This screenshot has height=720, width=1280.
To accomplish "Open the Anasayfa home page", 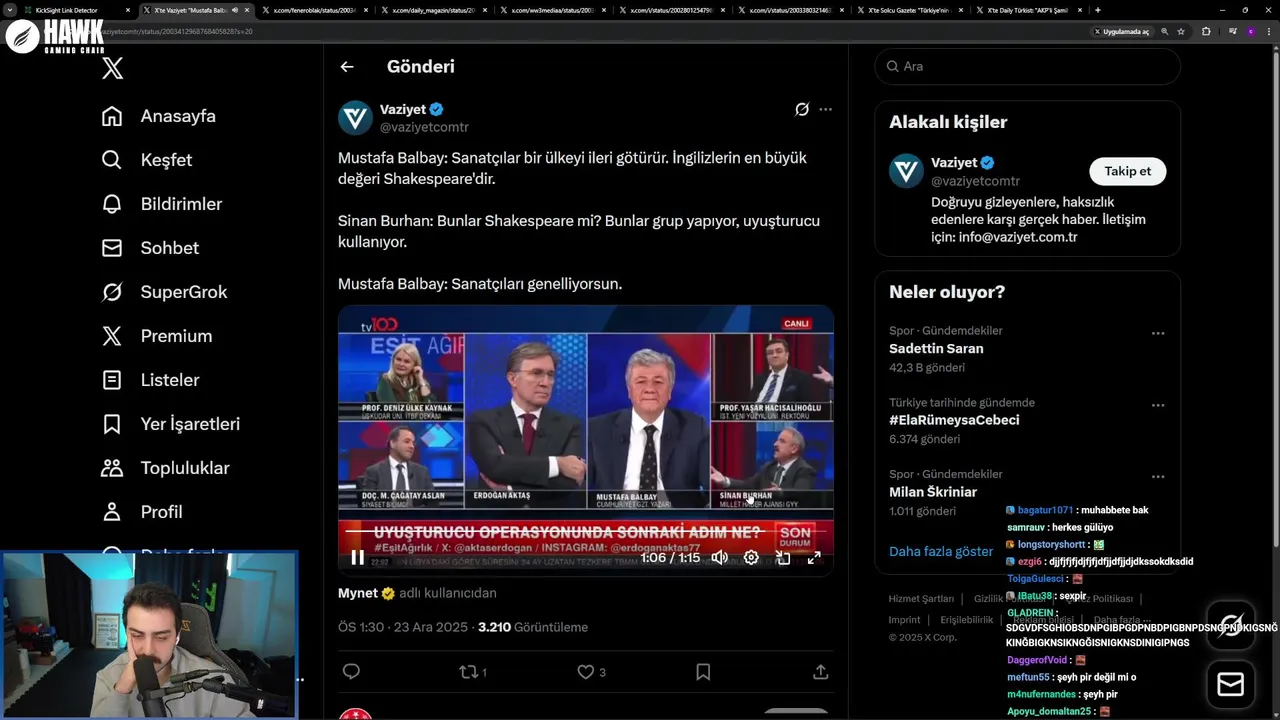I will pos(160,116).
